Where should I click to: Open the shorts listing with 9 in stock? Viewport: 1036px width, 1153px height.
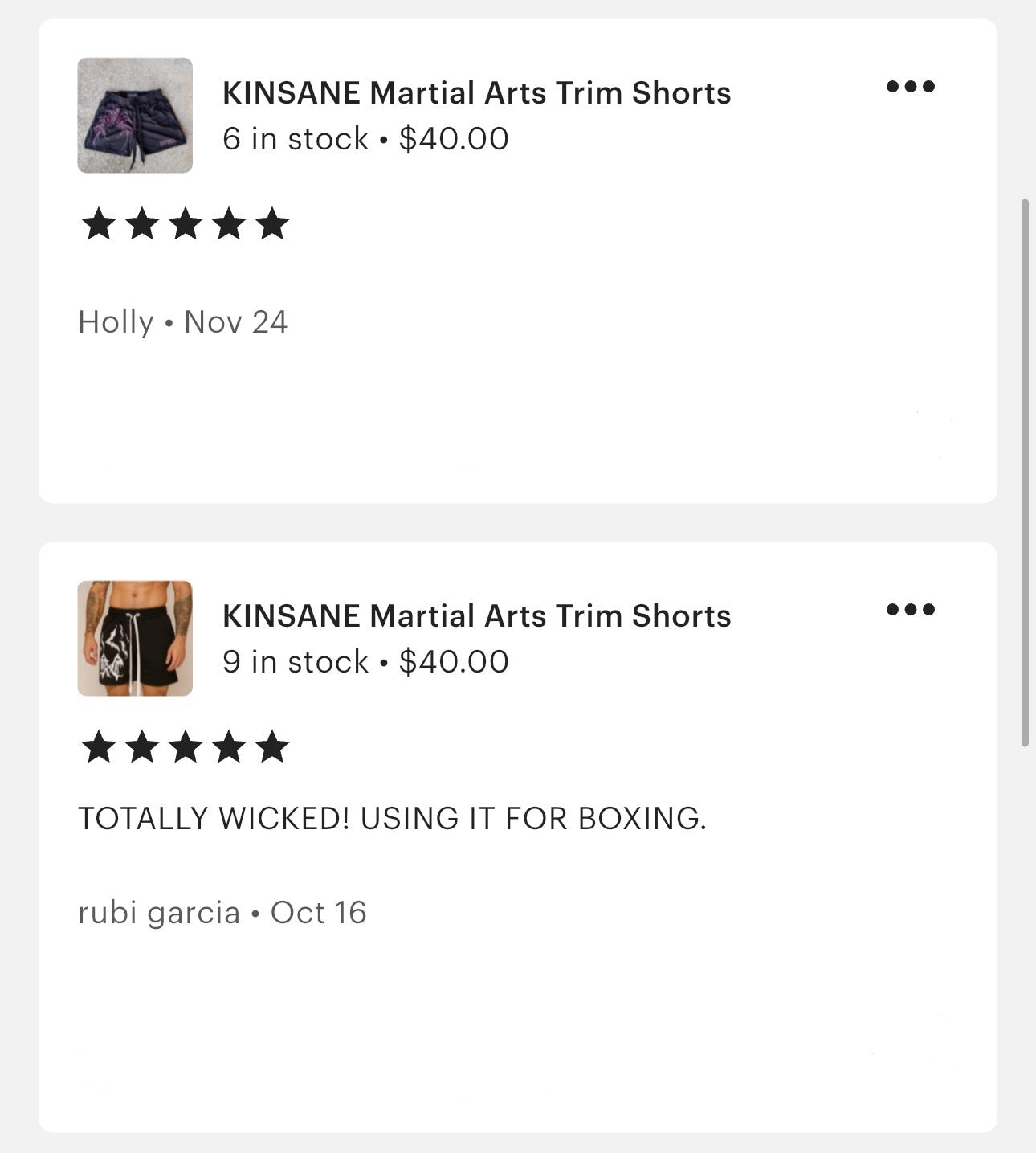(x=476, y=616)
